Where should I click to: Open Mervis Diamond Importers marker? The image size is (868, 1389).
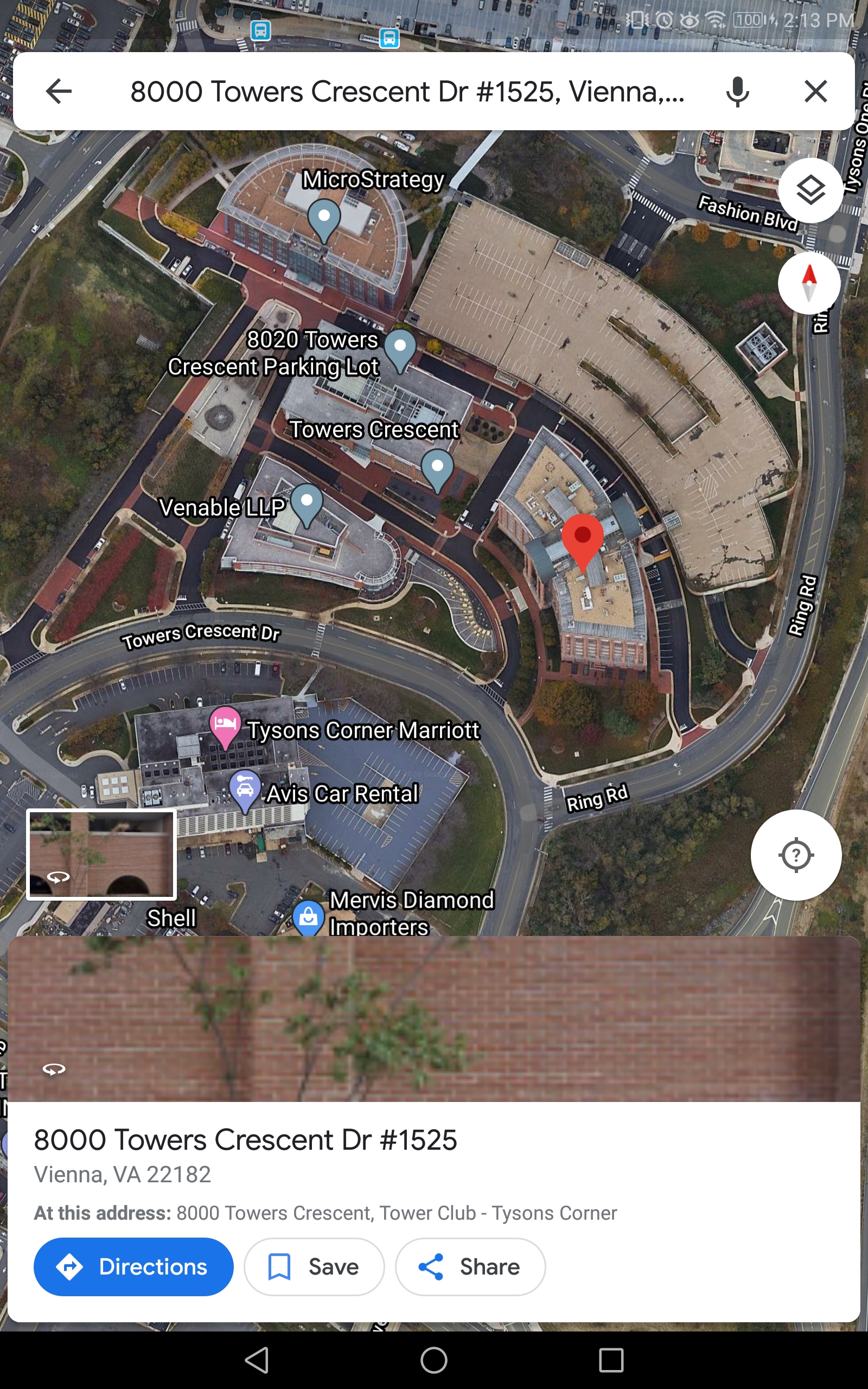(309, 917)
